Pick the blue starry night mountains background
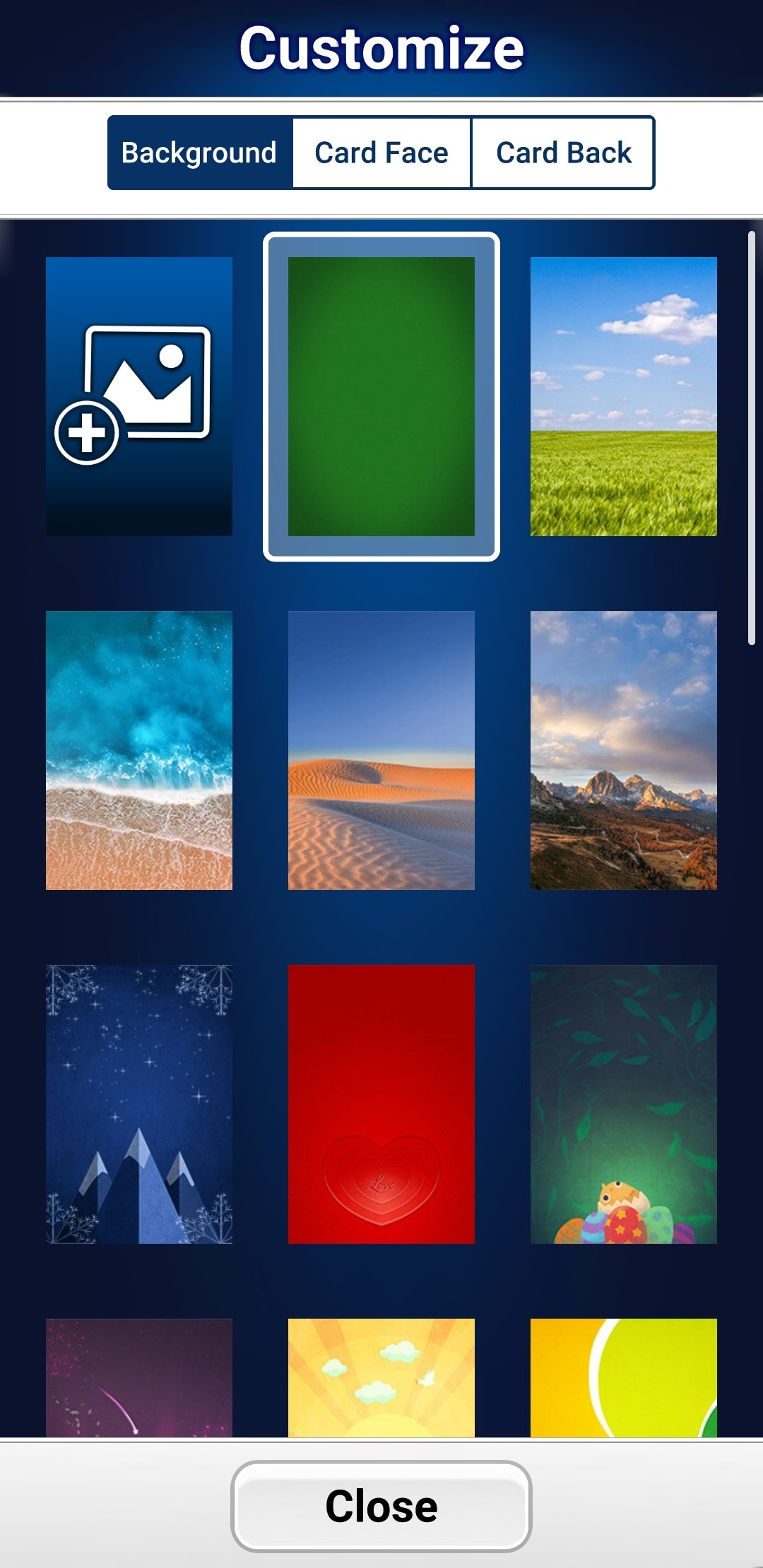This screenshot has height=1568, width=763. pyautogui.click(x=139, y=1104)
